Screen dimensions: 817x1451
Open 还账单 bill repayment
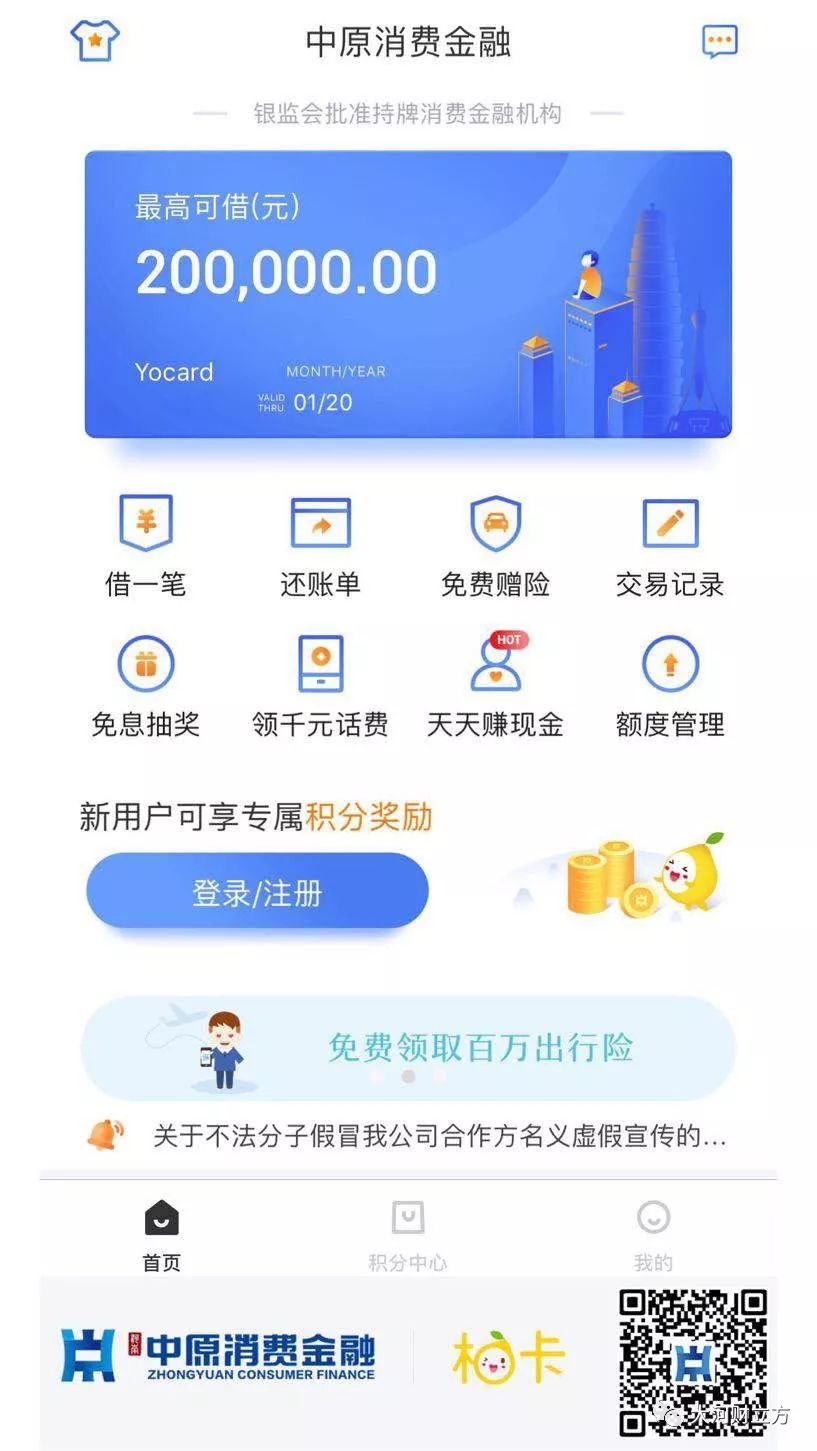pyautogui.click(x=320, y=546)
